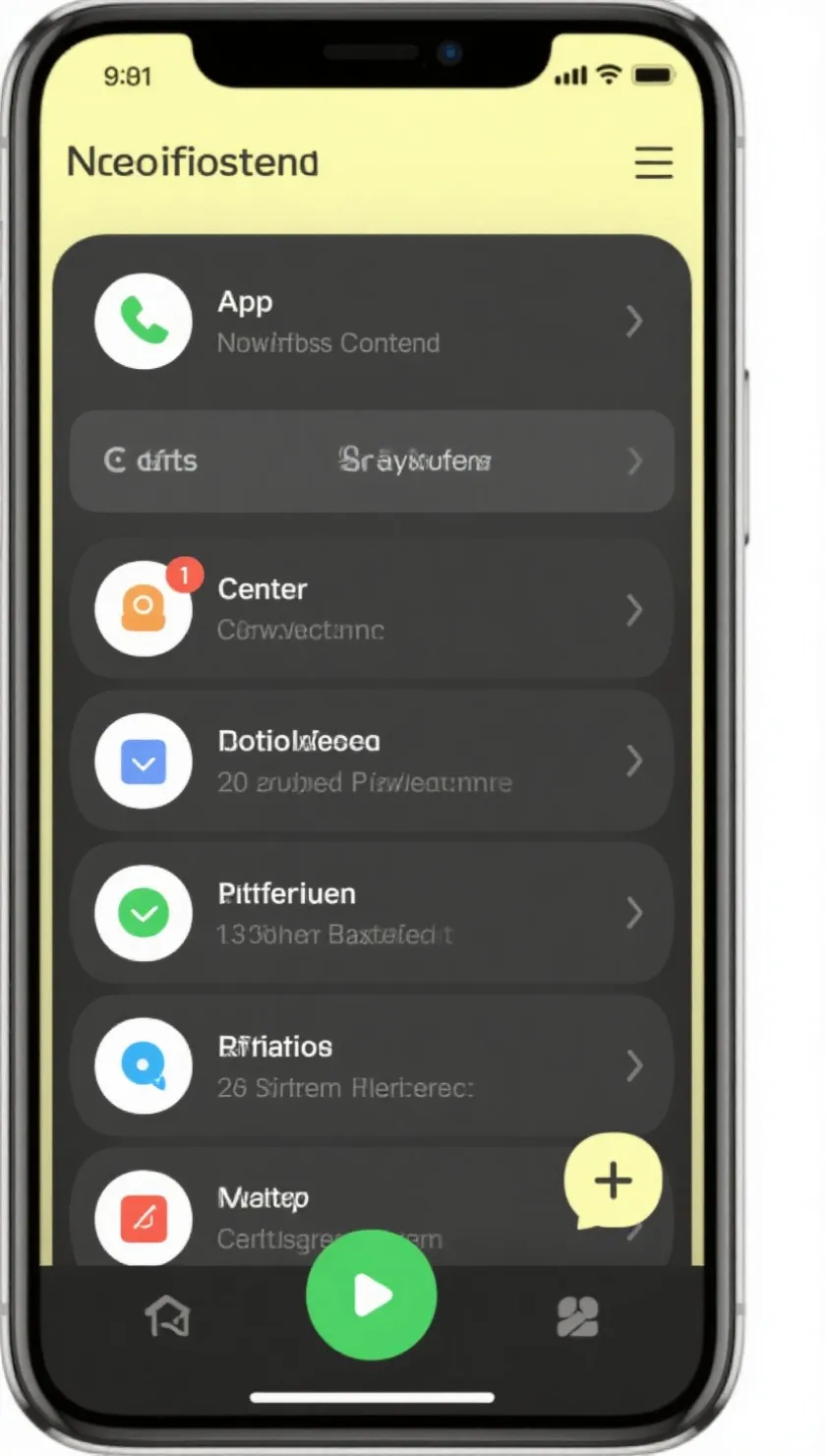Open the row with the green checkmark icon
This screenshot has width=826, height=1456.
click(372, 913)
